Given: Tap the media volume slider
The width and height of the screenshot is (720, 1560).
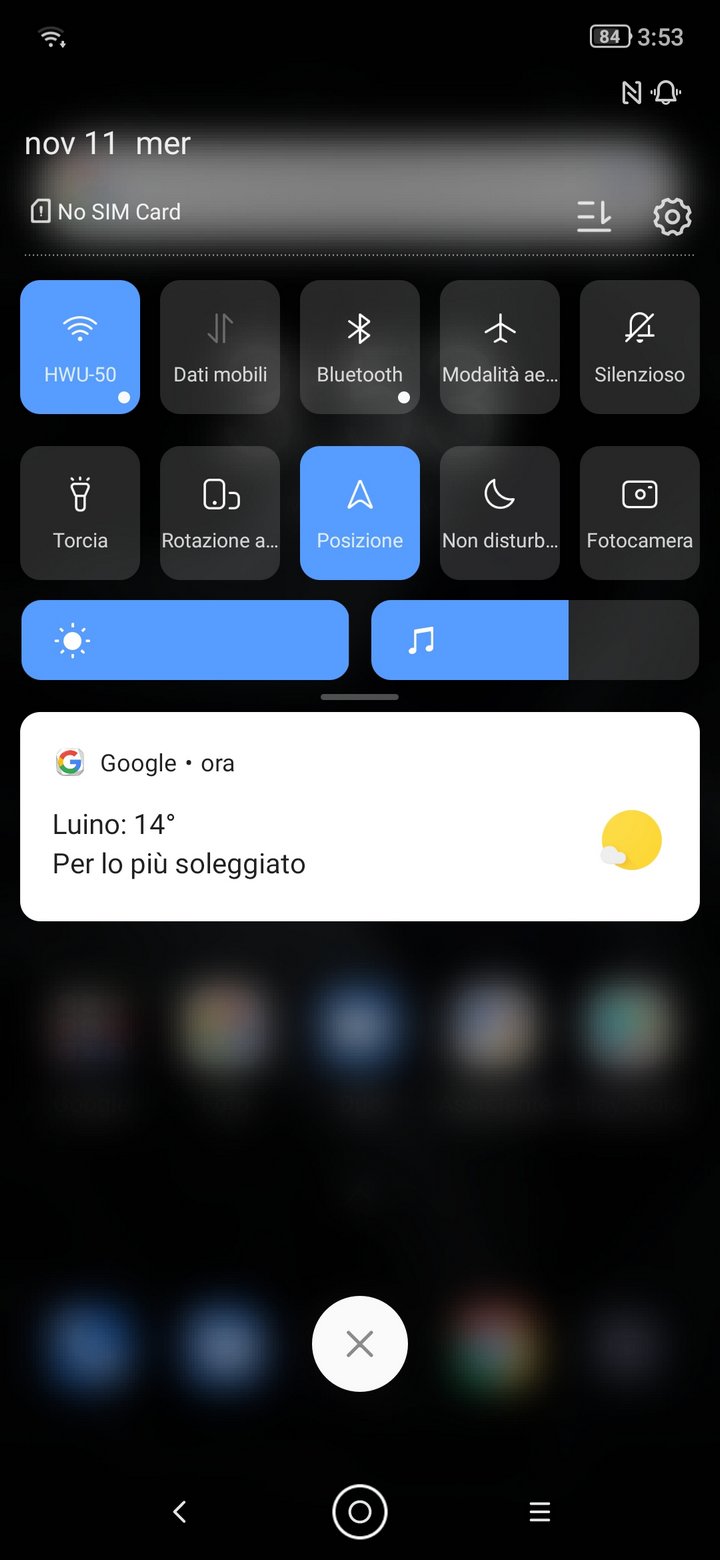Looking at the screenshot, I should 534,640.
